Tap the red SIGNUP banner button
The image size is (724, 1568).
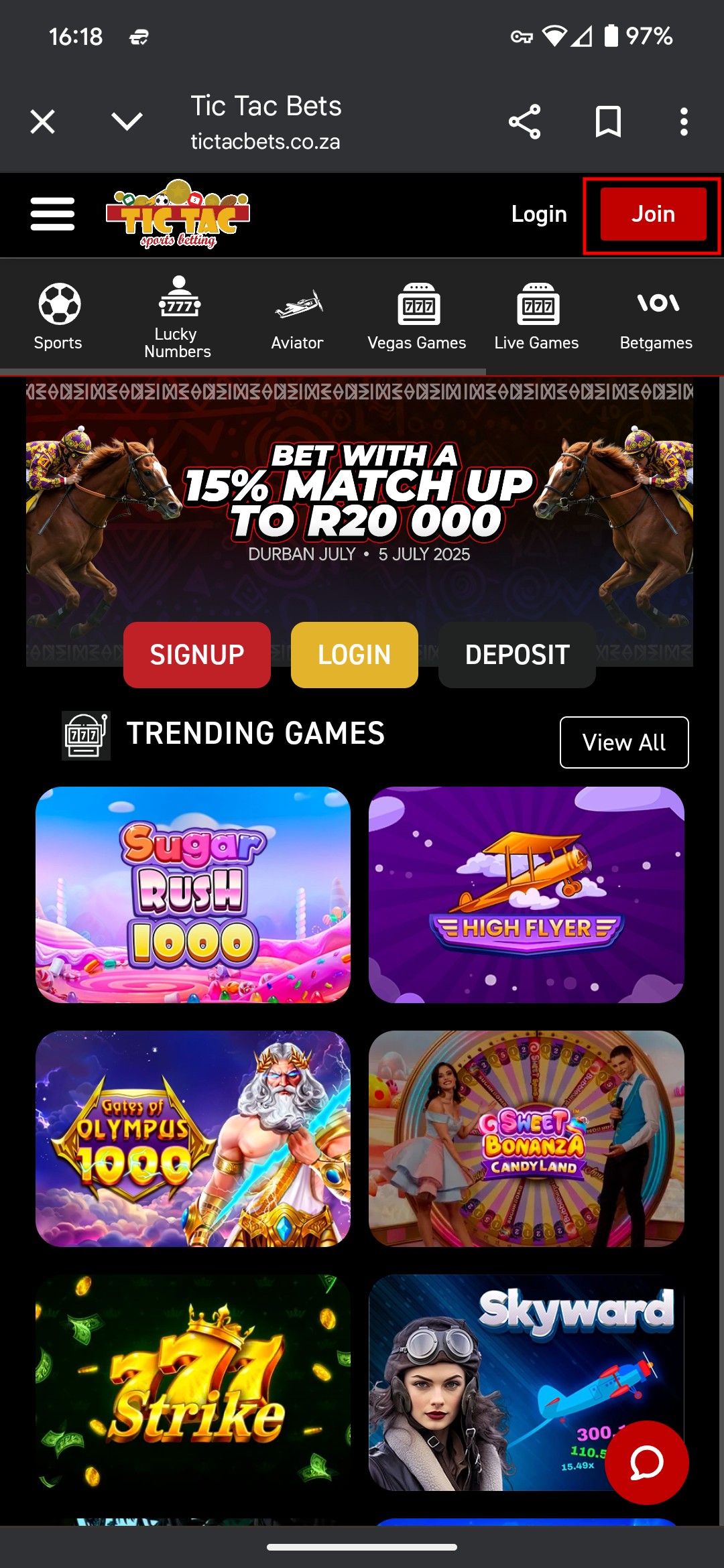197,655
